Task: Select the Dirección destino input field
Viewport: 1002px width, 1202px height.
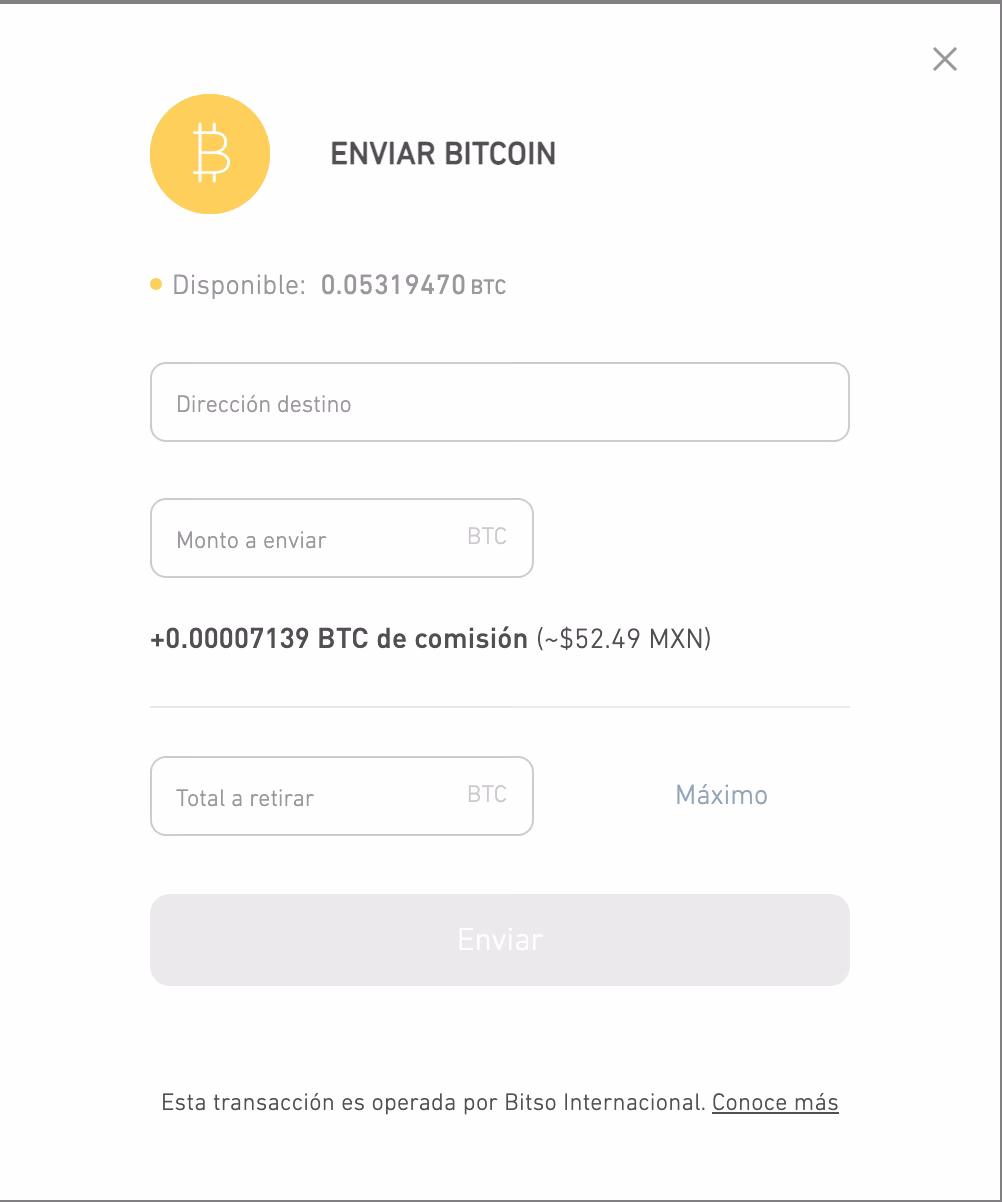Action: click(499, 402)
